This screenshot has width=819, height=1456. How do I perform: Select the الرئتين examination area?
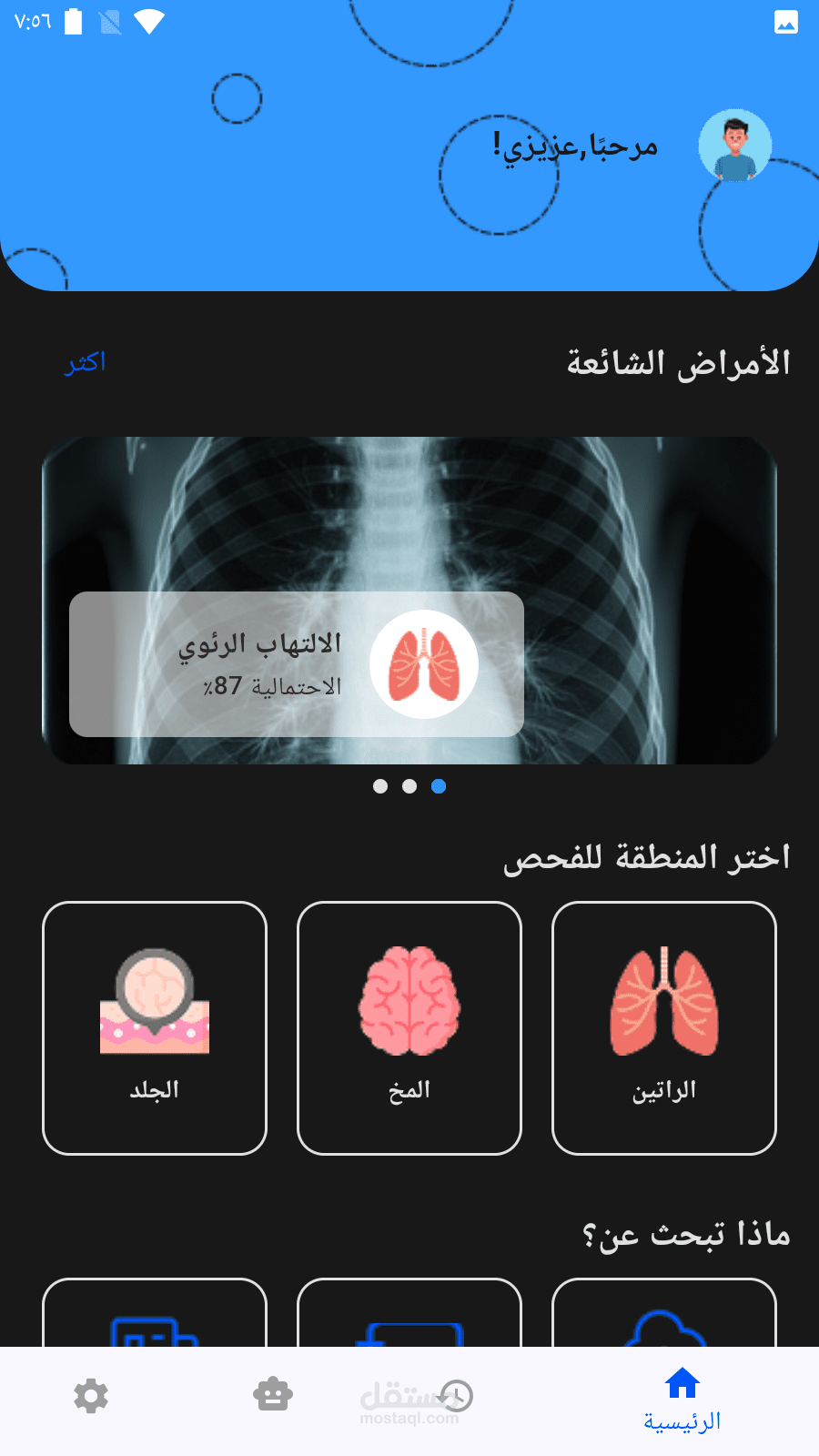pos(663,1027)
